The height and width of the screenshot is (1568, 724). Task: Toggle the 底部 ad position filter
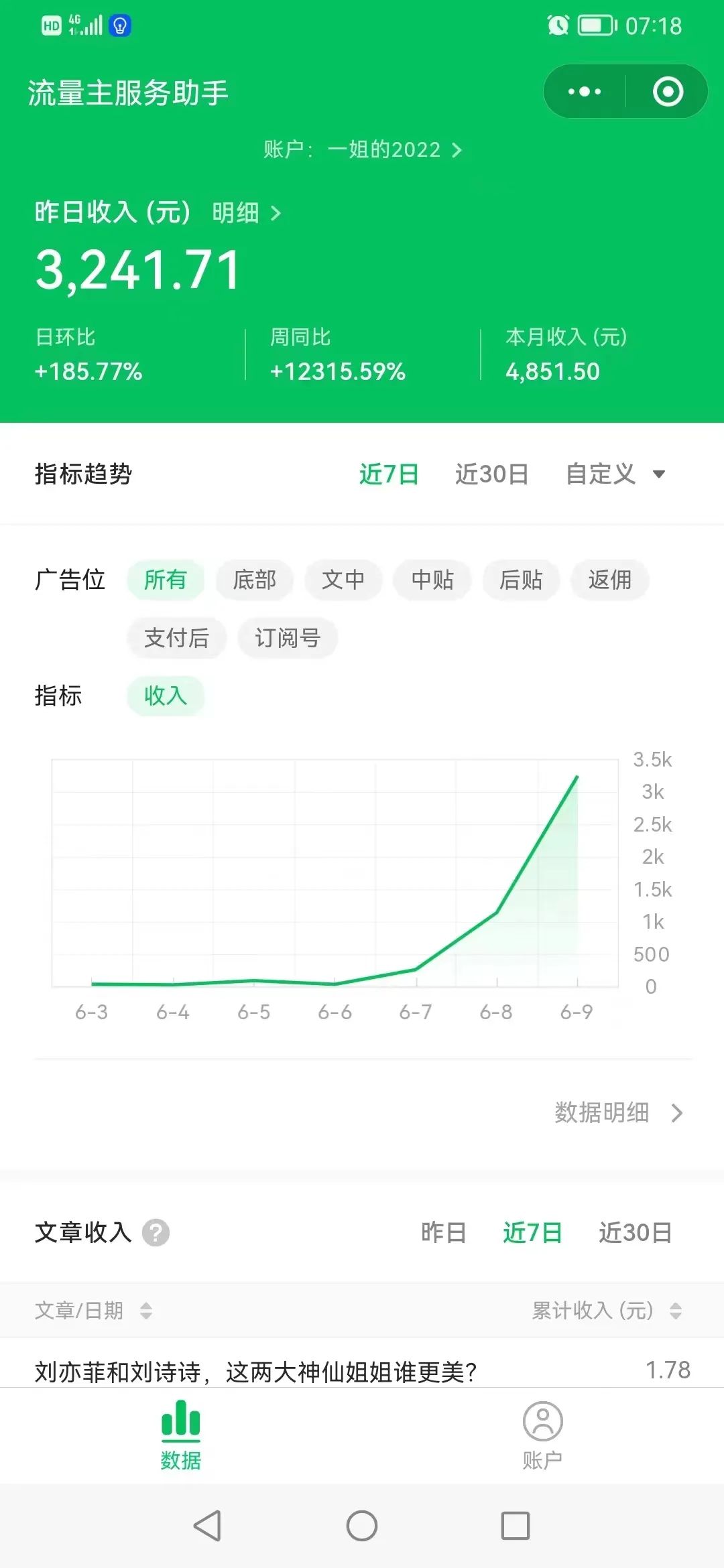point(255,580)
